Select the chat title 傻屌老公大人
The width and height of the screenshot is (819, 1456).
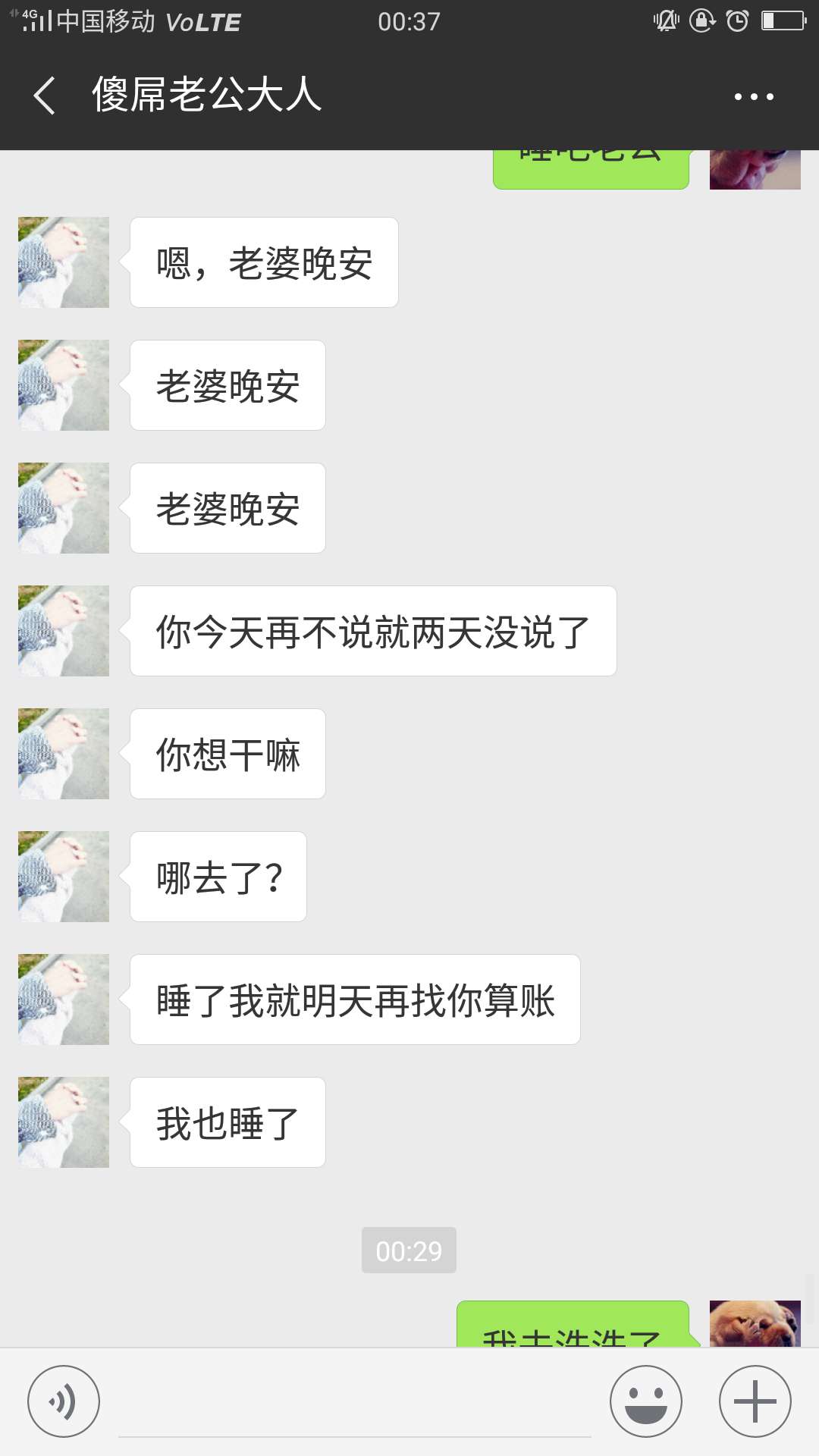206,96
